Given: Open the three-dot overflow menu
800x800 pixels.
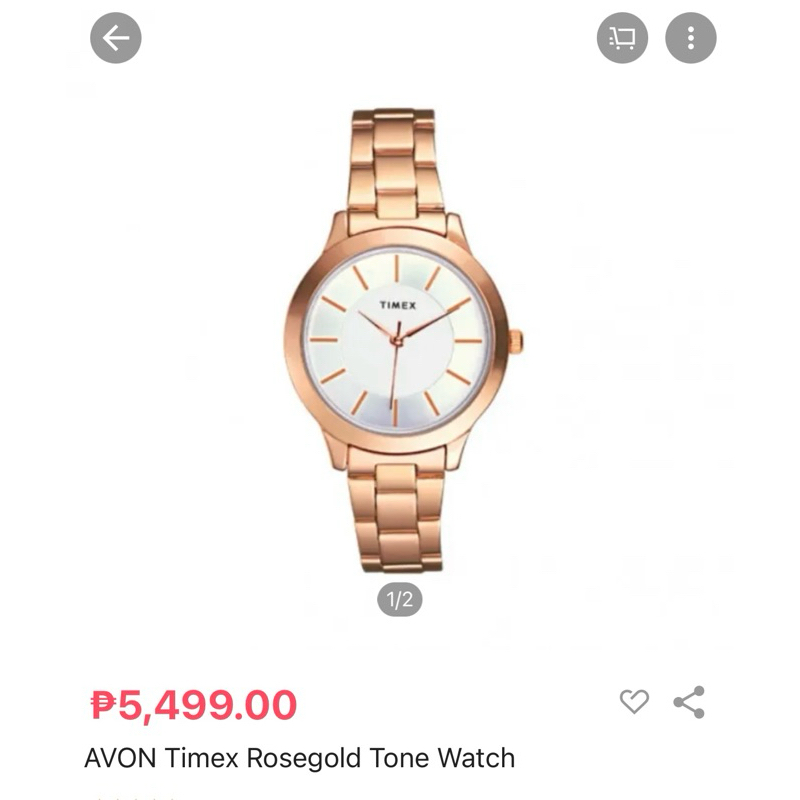Looking at the screenshot, I should [x=691, y=38].
